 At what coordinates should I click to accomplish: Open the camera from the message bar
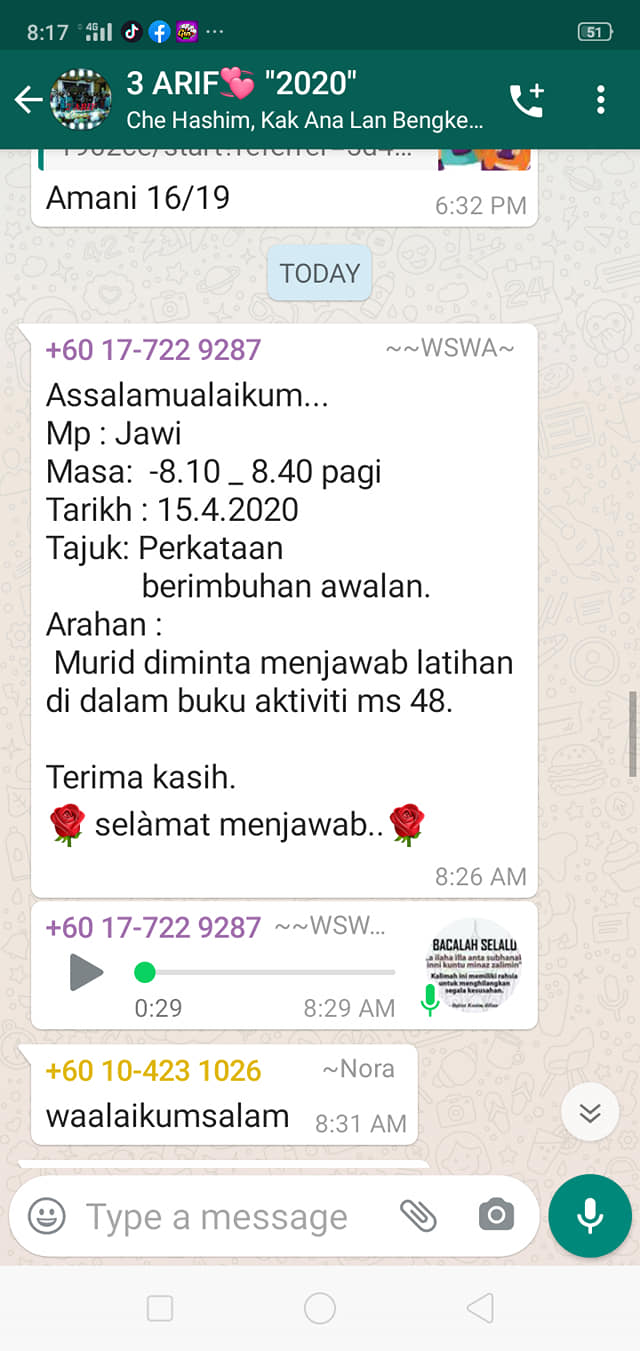495,1216
